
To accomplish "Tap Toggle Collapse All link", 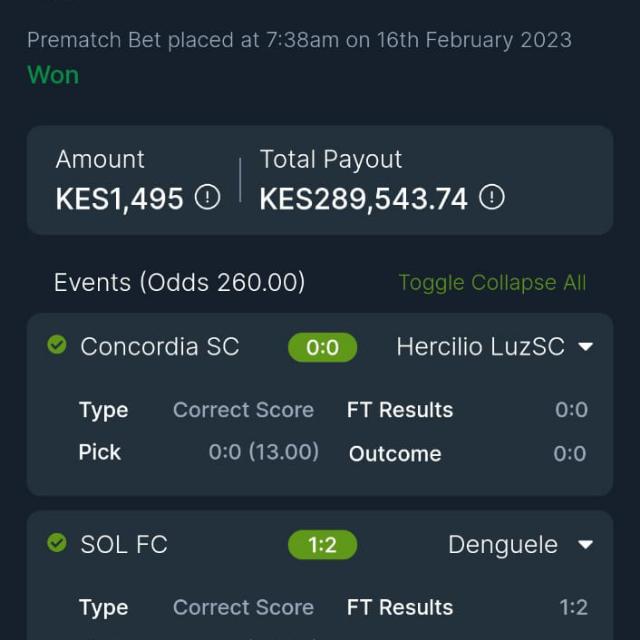I will click(x=492, y=283).
